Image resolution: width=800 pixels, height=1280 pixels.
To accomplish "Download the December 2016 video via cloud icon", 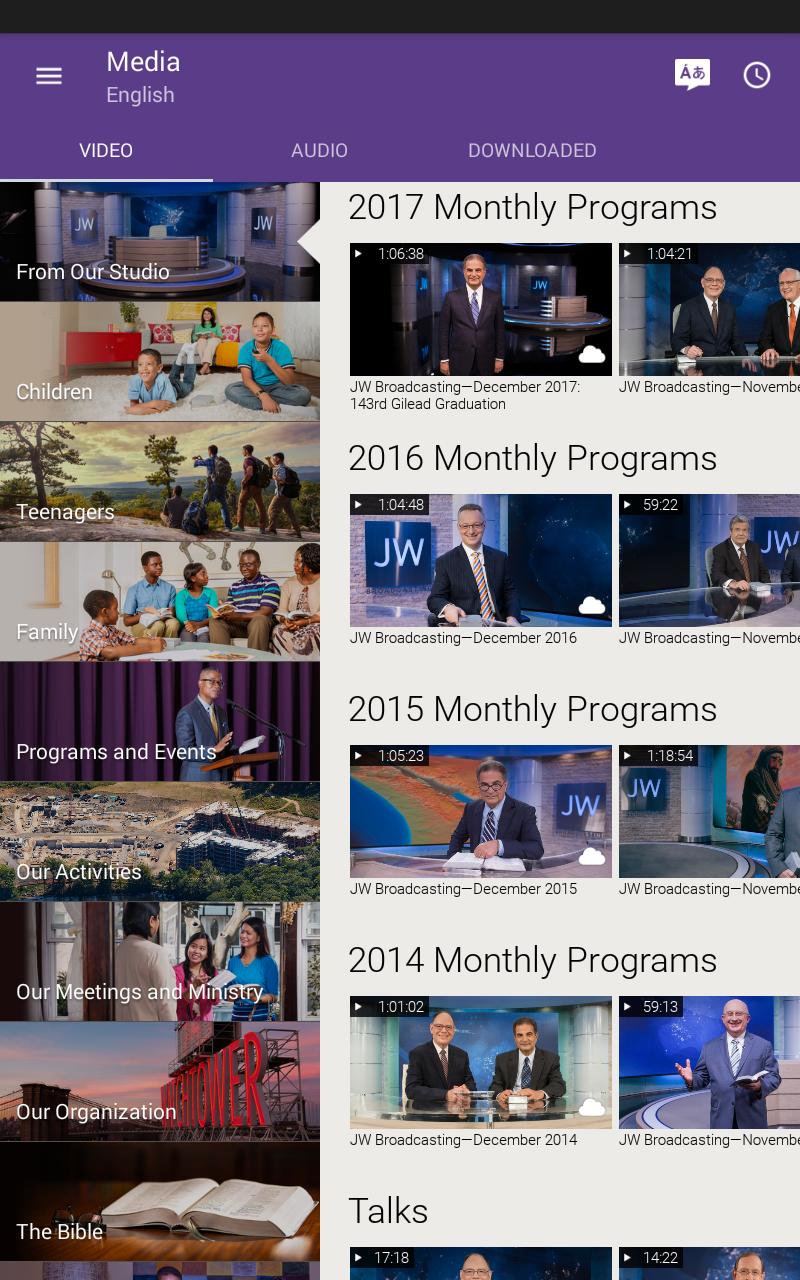I will pos(592,605).
